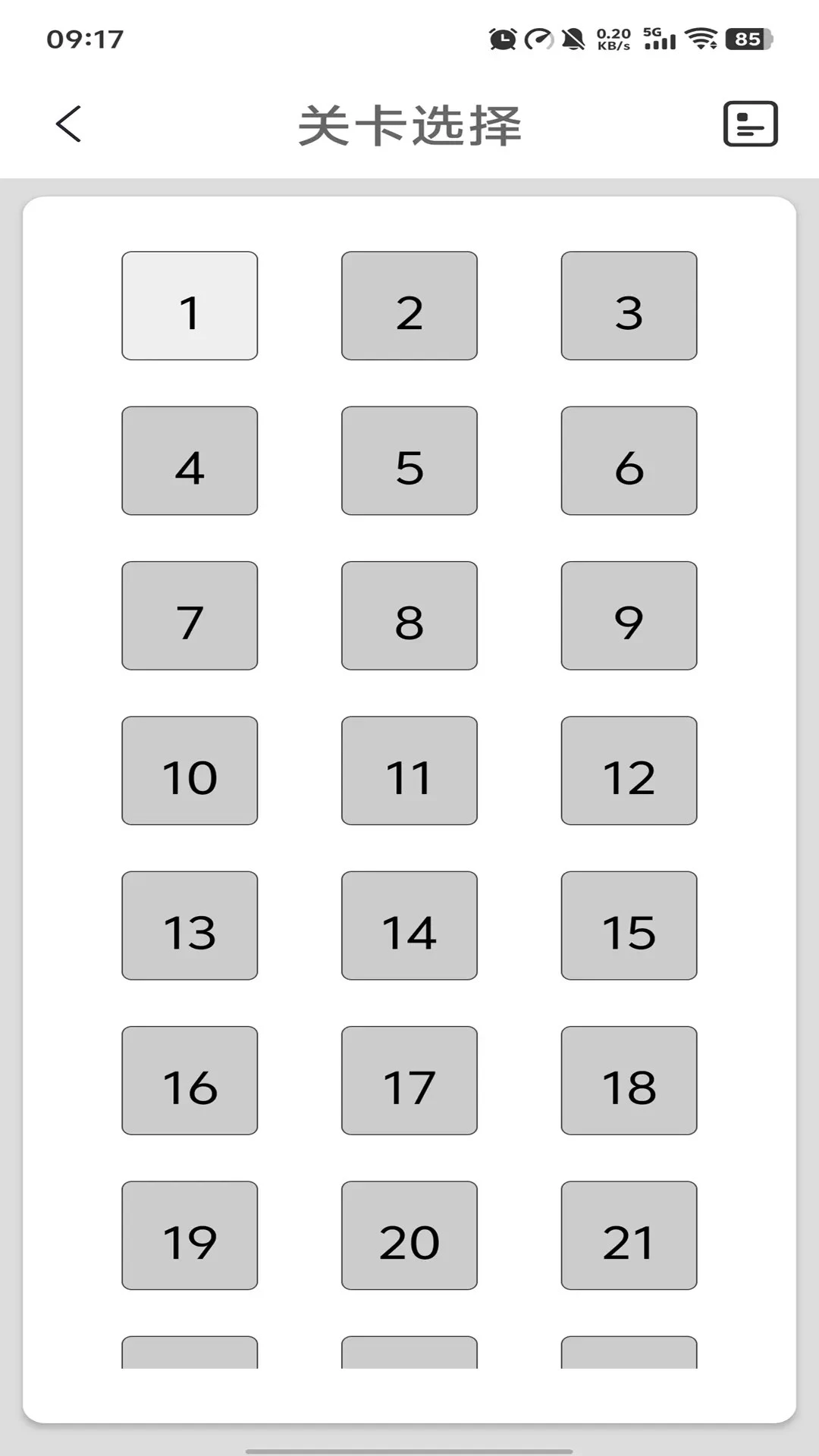Tap level 3 tile
The height and width of the screenshot is (1456, 819).
click(x=629, y=306)
